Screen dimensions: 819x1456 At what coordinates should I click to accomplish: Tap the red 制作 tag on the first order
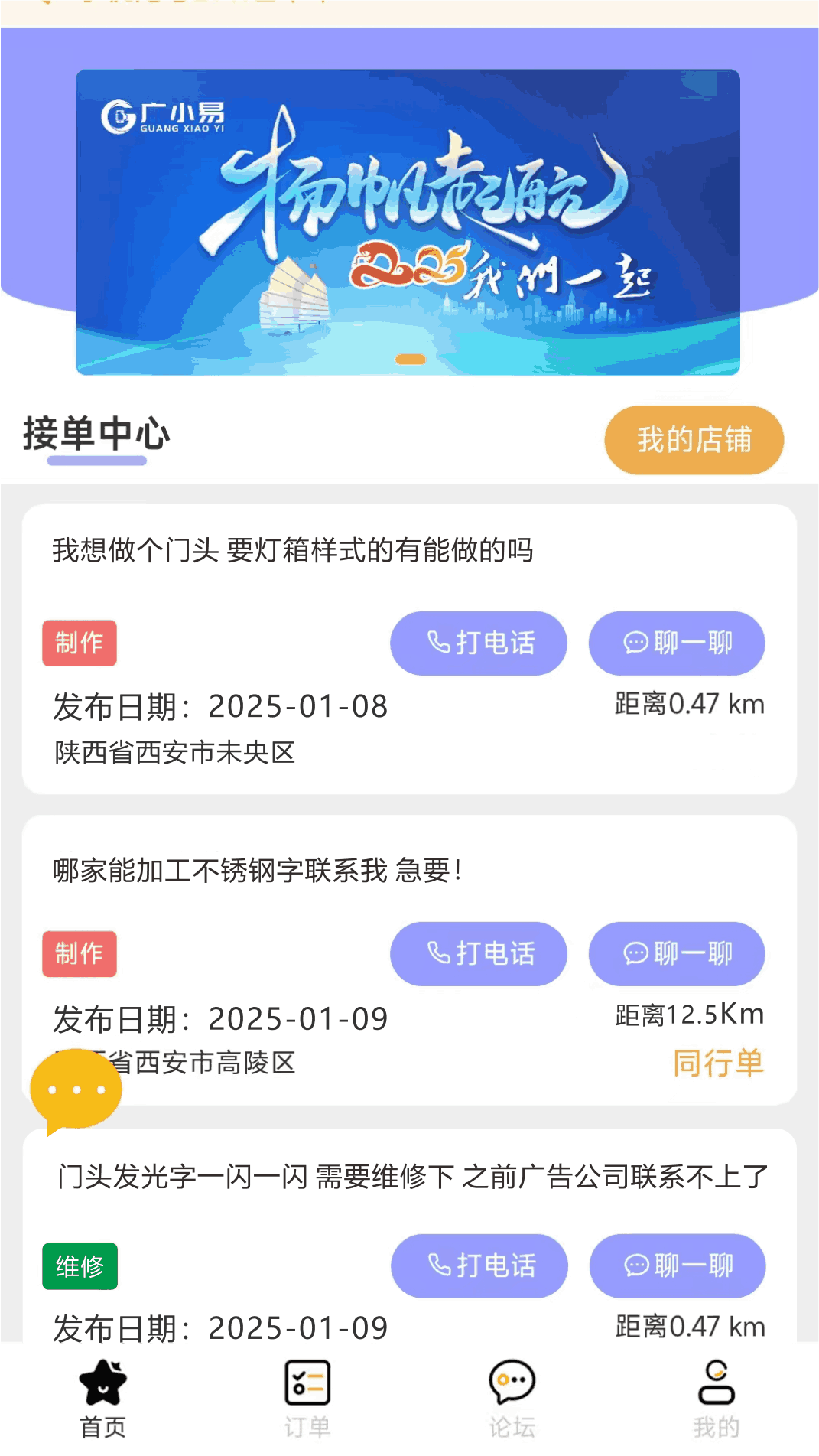[x=79, y=643]
